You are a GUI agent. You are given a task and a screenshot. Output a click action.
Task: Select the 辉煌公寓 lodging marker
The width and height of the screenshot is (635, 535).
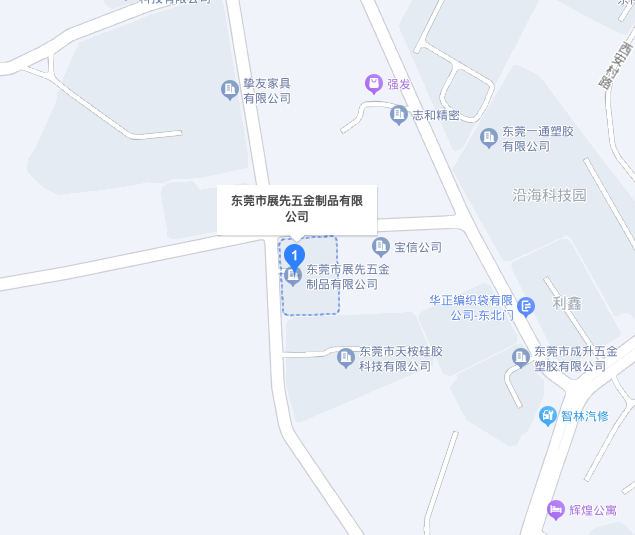(555, 510)
